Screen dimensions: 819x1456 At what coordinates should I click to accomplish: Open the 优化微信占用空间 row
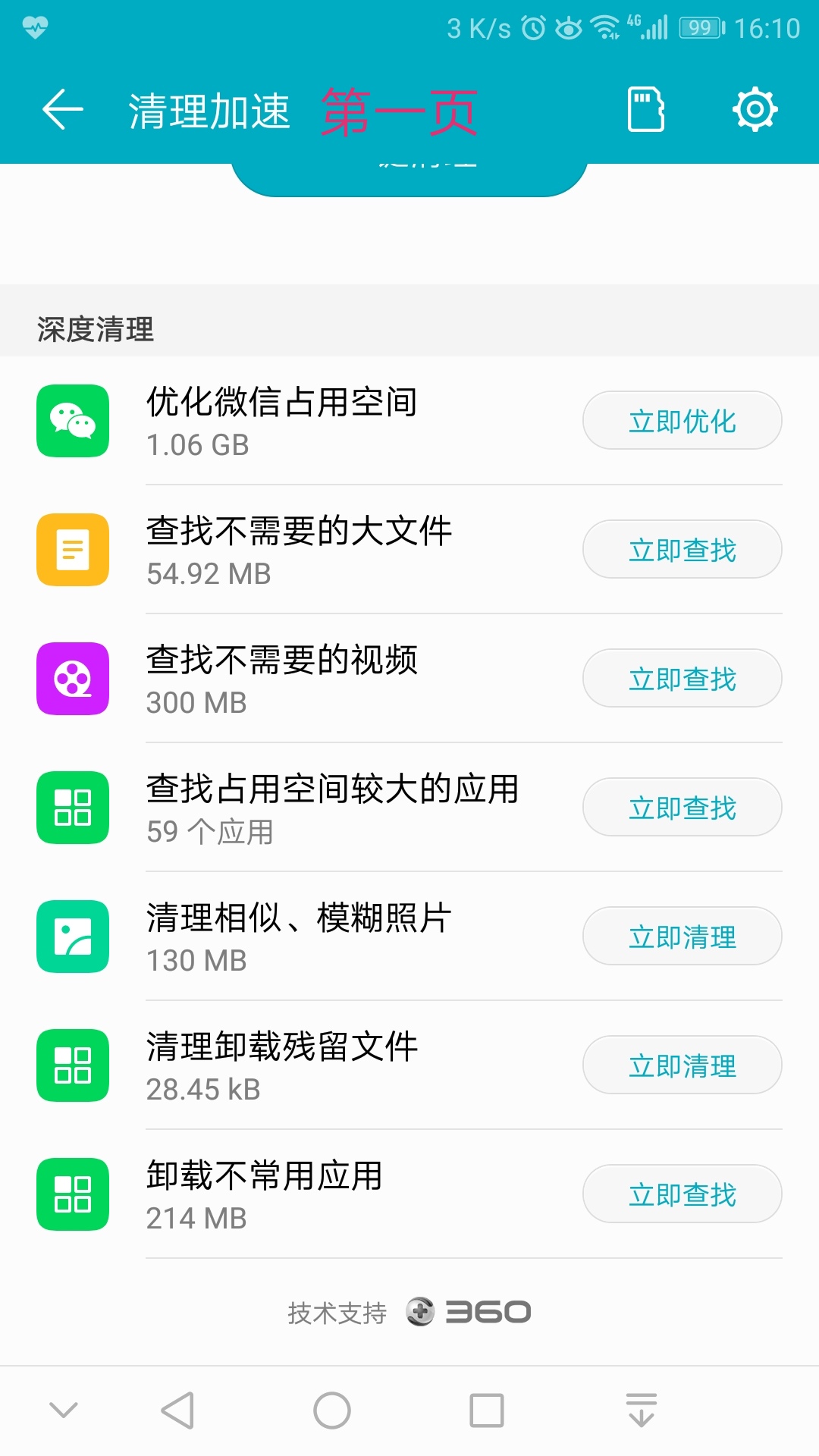tap(303, 421)
